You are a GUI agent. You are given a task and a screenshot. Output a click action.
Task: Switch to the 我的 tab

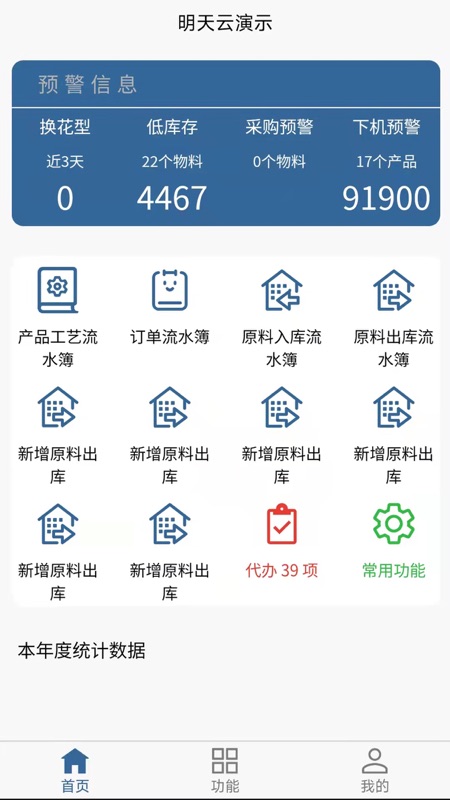point(375,770)
